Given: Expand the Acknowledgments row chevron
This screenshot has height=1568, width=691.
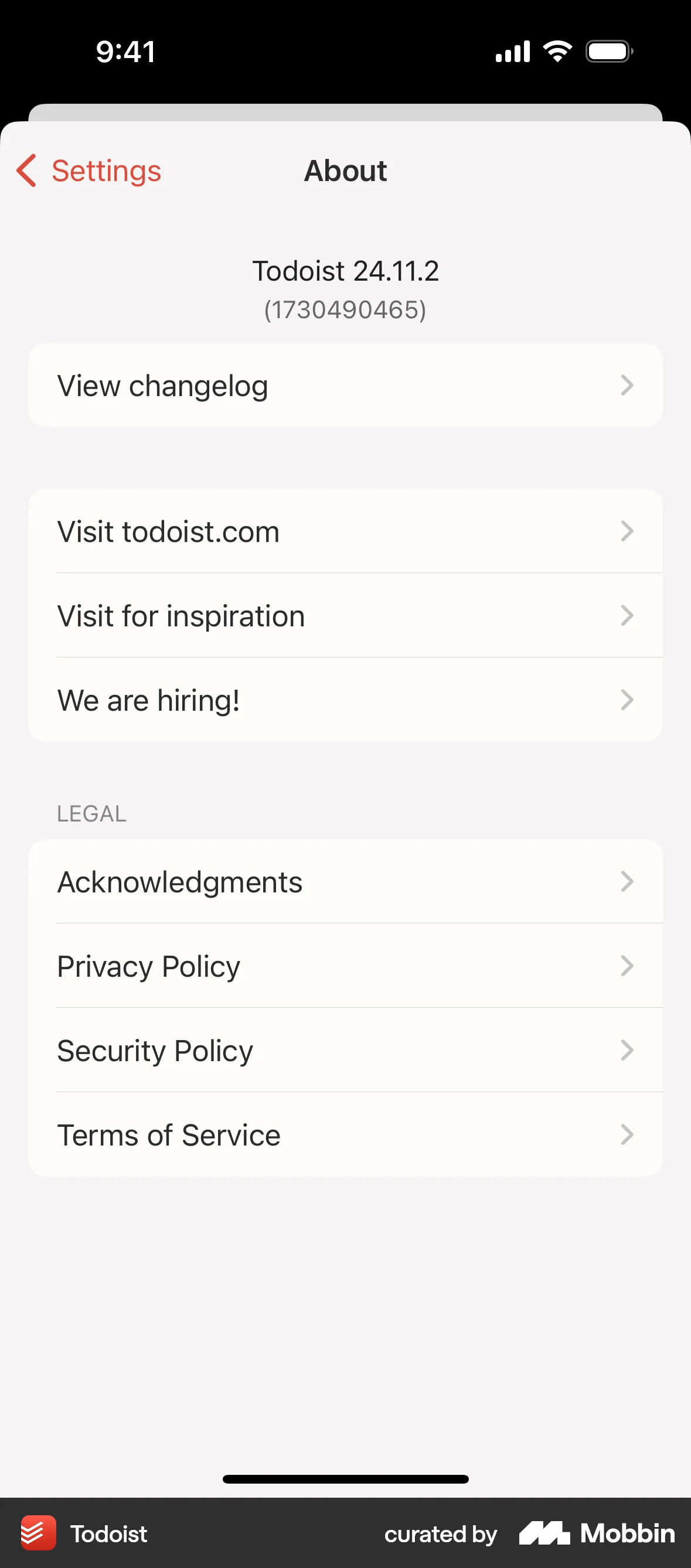Looking at the screenshot, I should point(628,881).
